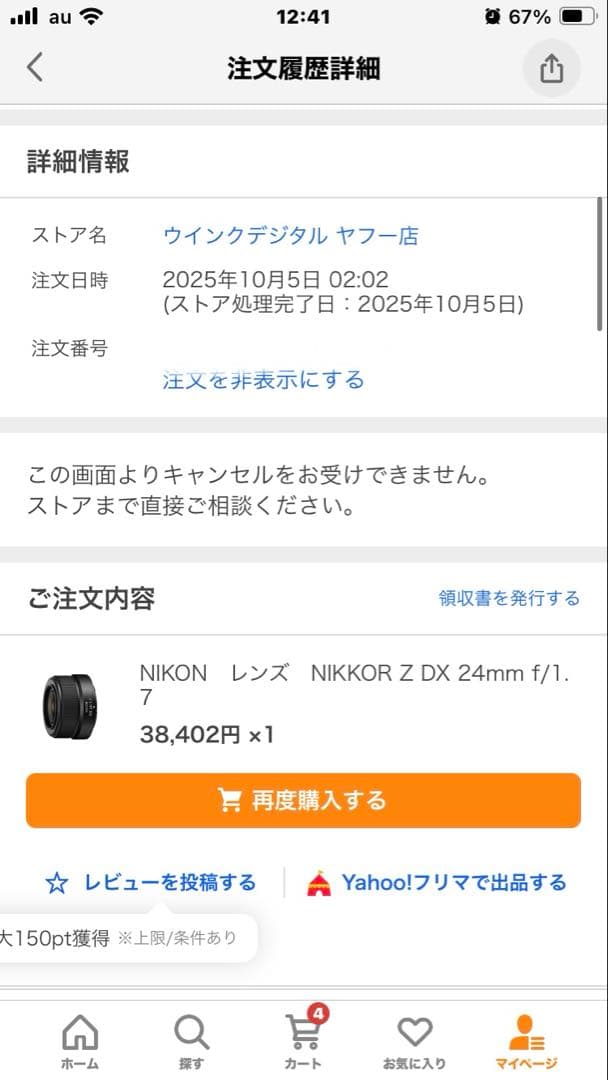This screenshot has width=608, height=1080.
Task: Tap 注文を非表示にする to hide order
Action: (x=263, y=380)
